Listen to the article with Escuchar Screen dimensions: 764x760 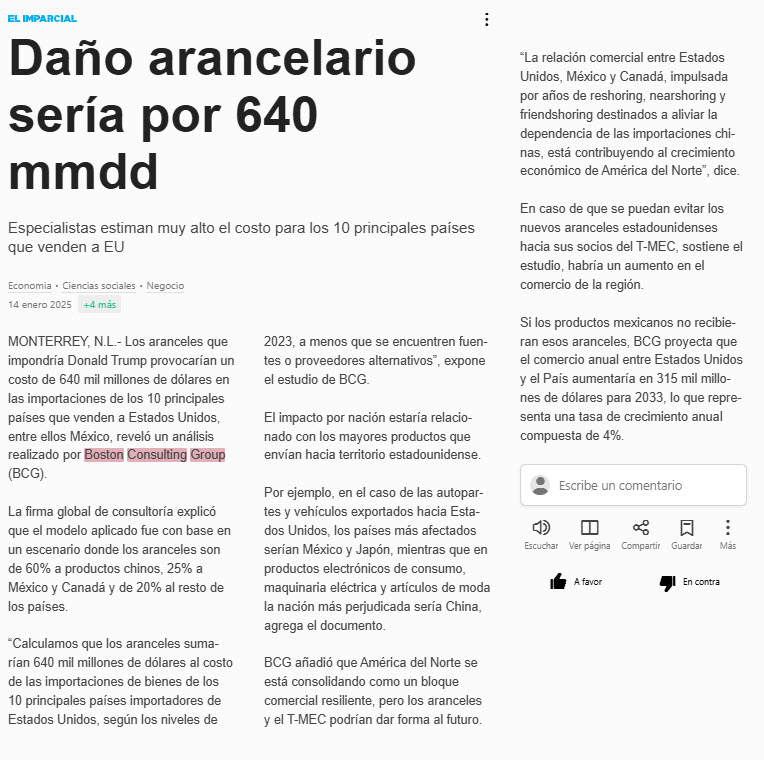[541, 534]
